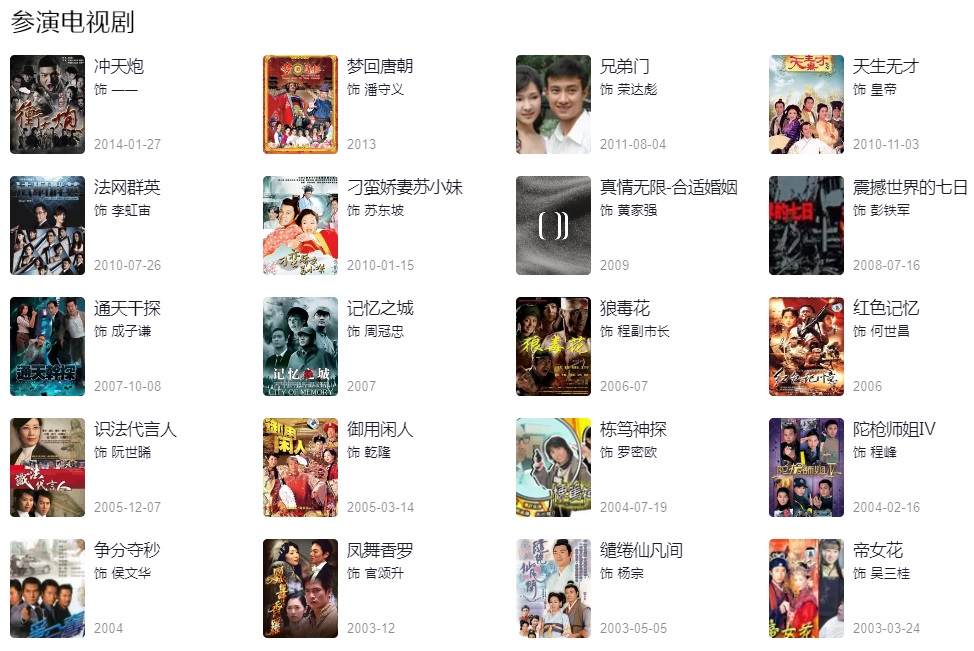
Task: View 真情无限-合适婚姻 drama details
Action: (668, 188)
